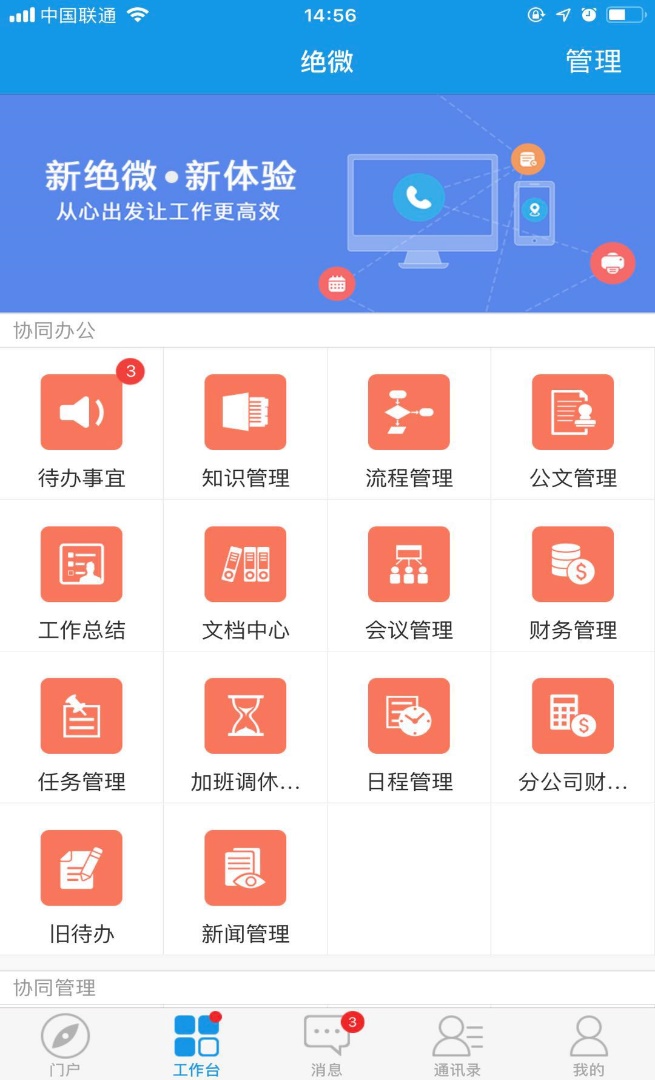Tap the 管理 button in the header
This screenshot has width=655, height=1080.
point(593,61)
